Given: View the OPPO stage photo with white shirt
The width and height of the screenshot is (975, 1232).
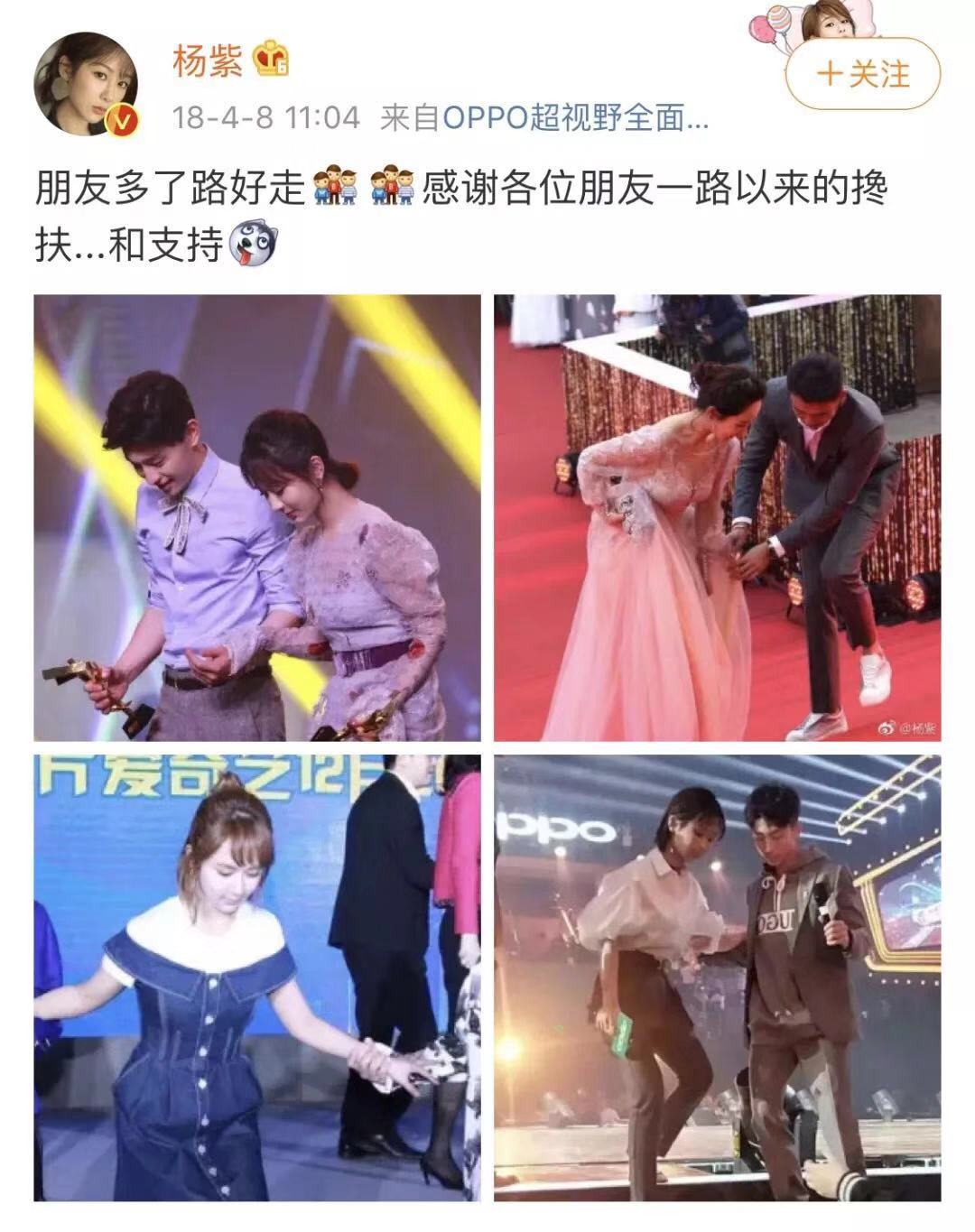Looking at the screenshot, I should coord(717,977).
